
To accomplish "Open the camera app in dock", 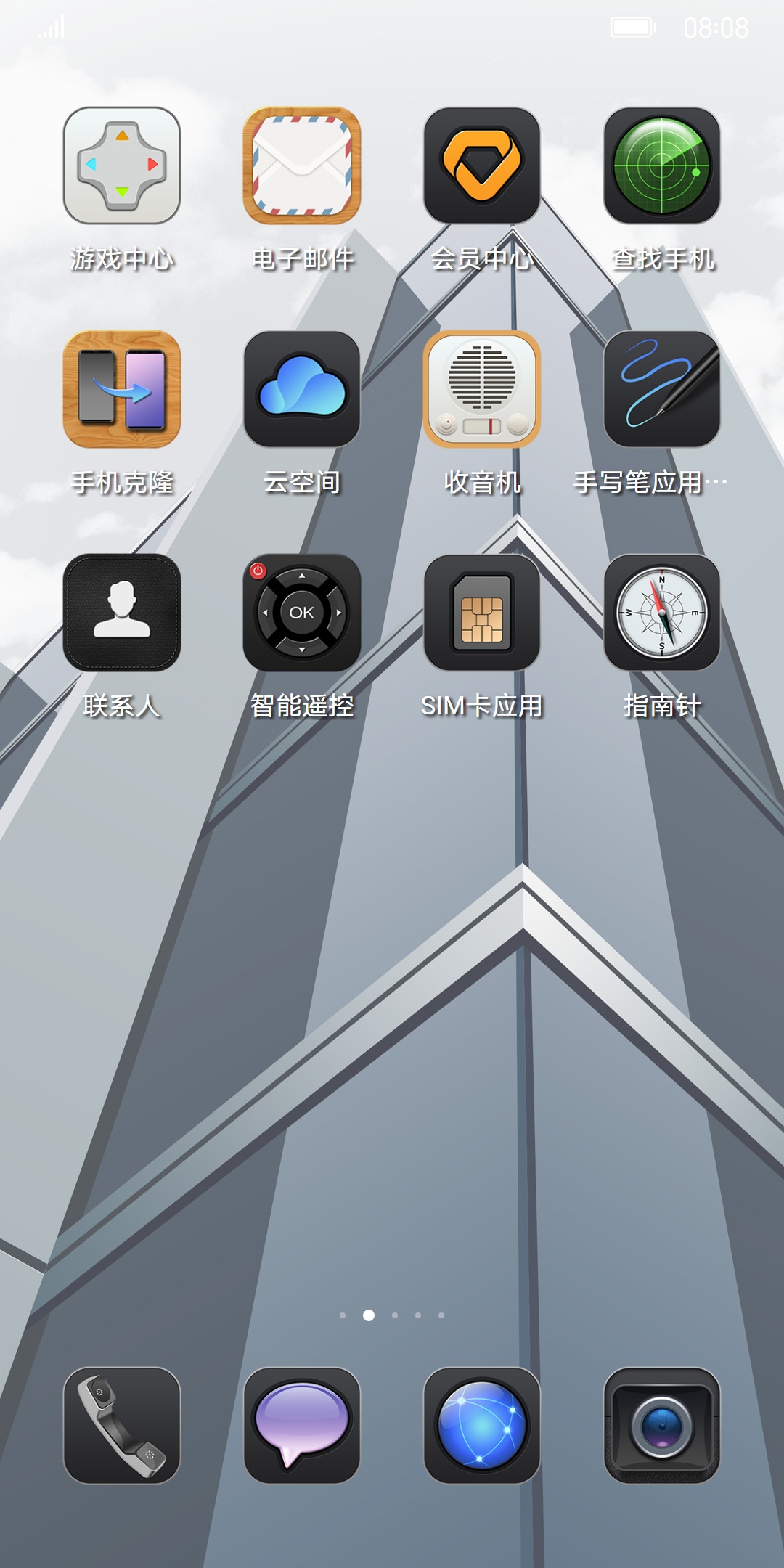I will point(662,1426).
